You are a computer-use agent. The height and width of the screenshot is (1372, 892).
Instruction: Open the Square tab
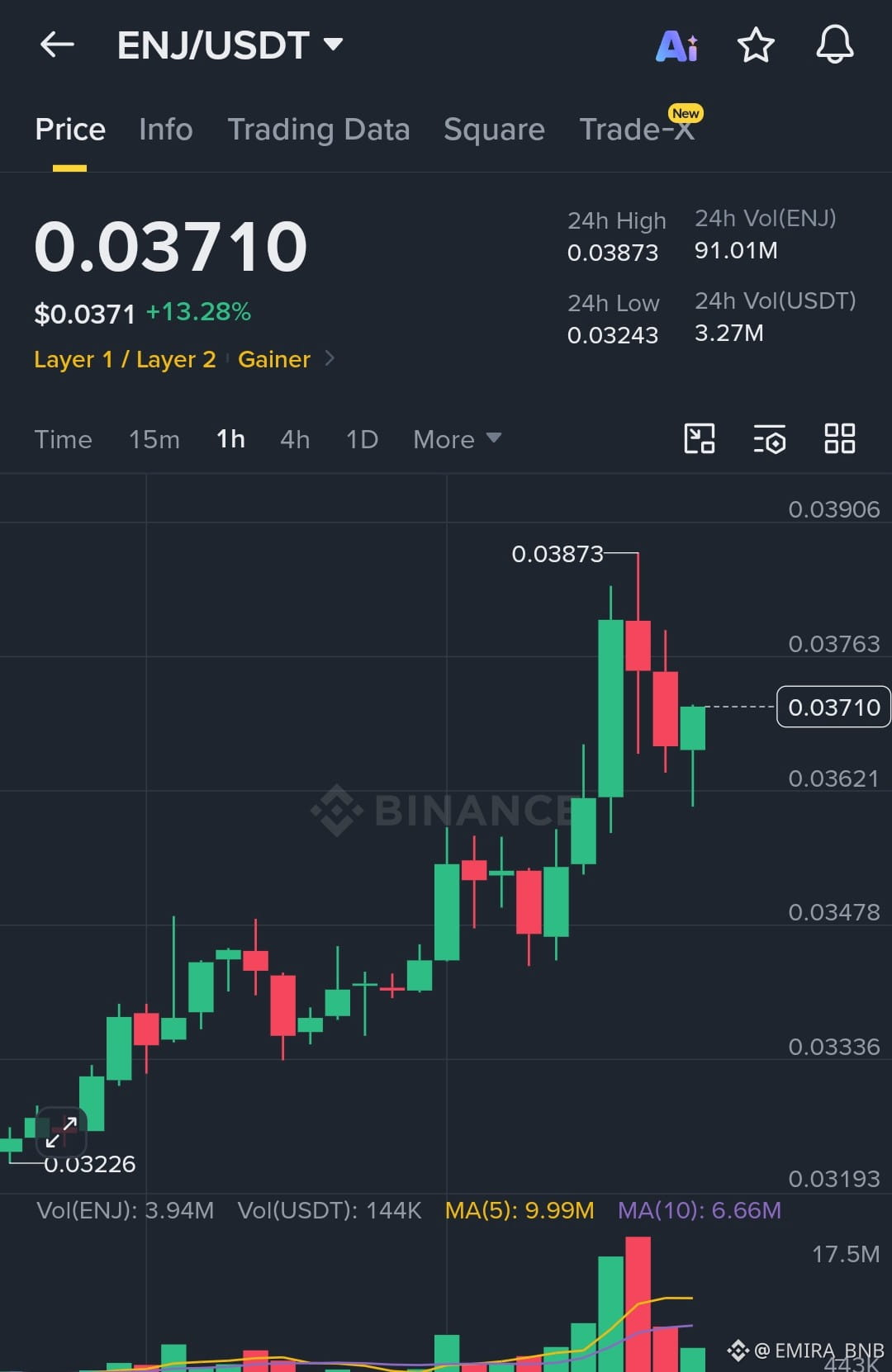point(494,130)
